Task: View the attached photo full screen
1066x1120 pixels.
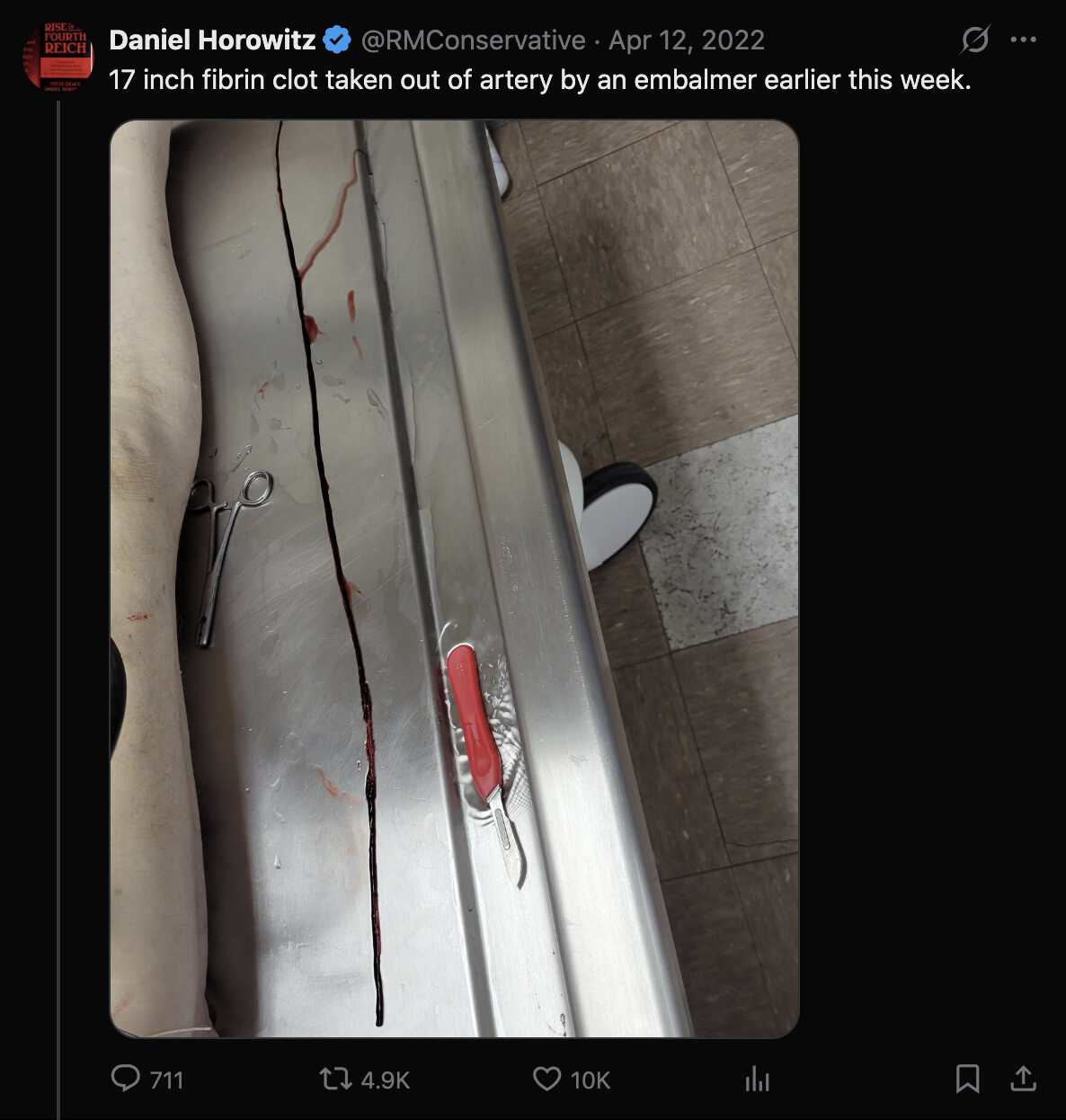Action: pos(454,578)
